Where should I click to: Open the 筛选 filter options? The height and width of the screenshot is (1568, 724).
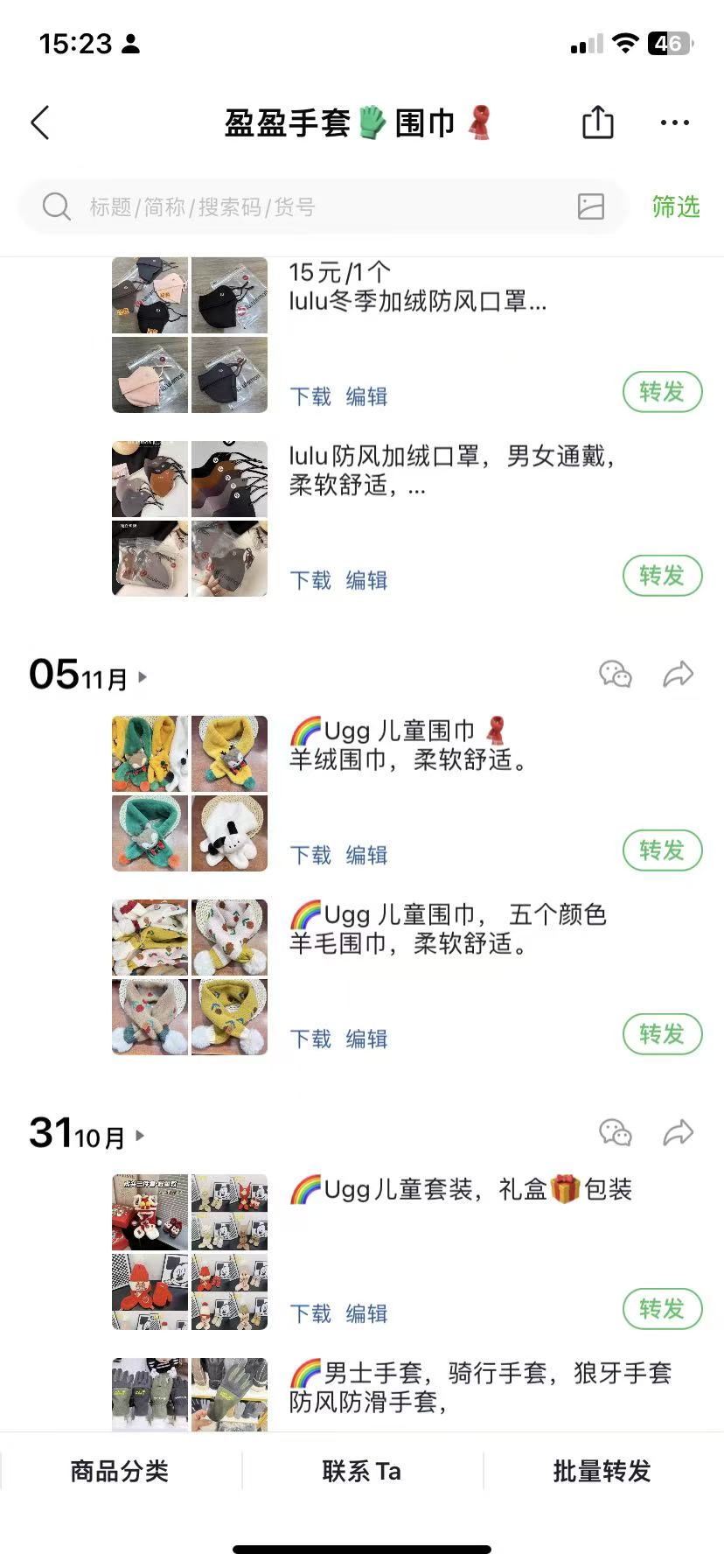pos(676,207)
